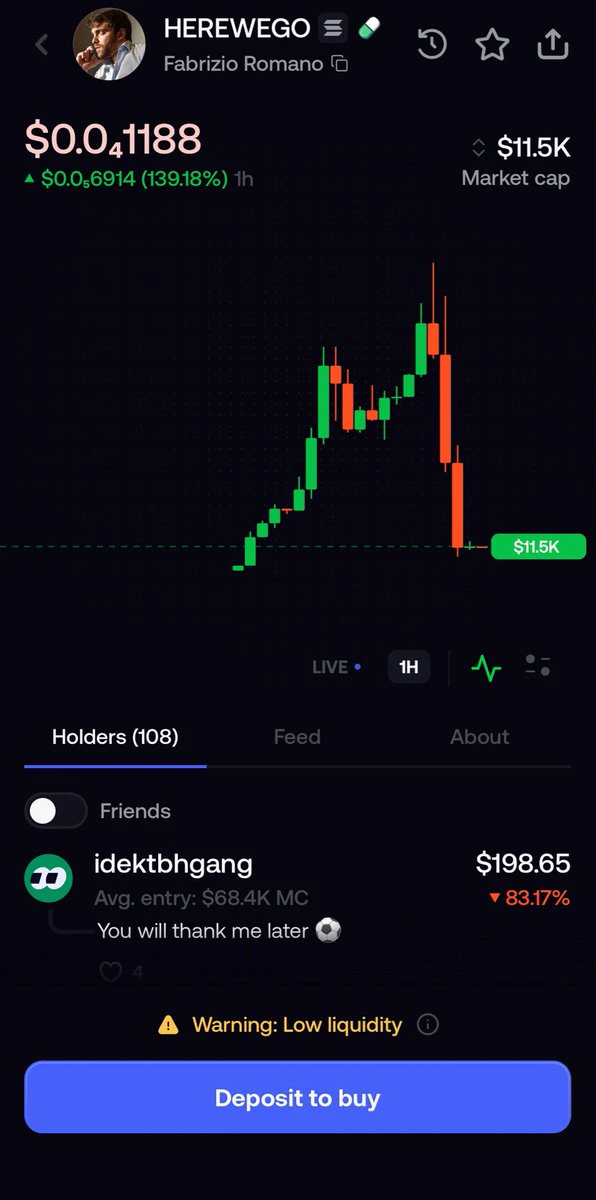Image resolution: width=596 pixels, height=1200 pixels.
Task: Open the history clock icon
Action: 432,44
